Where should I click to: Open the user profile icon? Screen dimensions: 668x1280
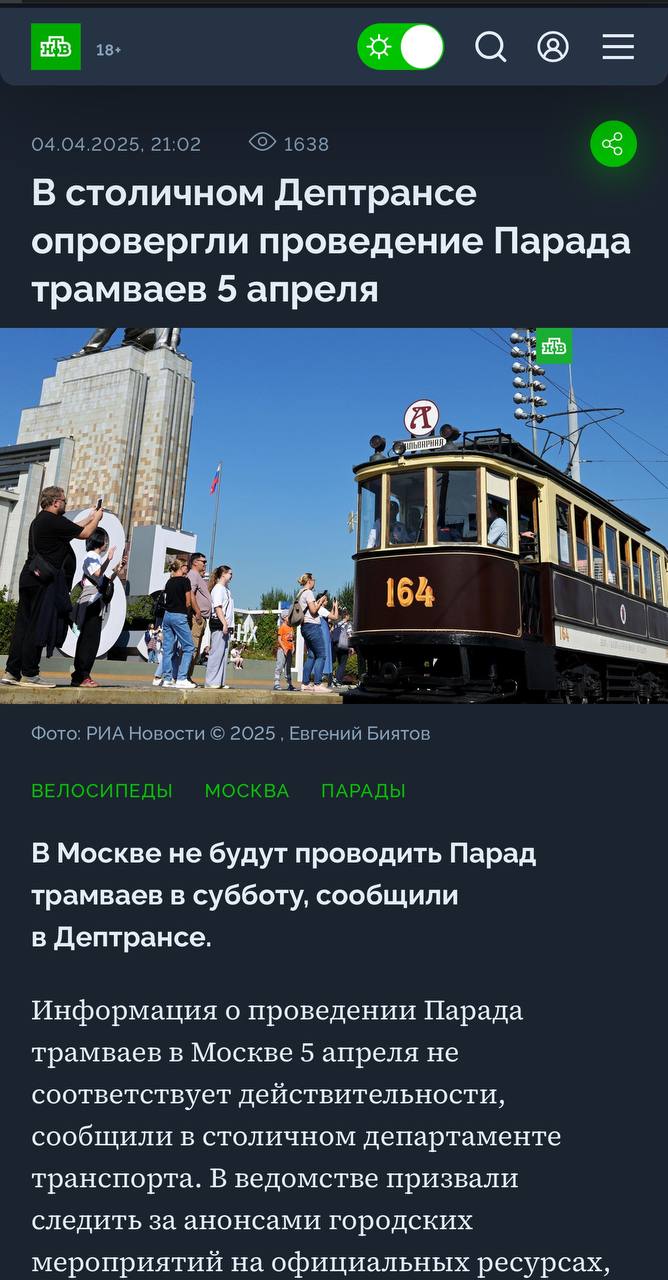coord(553,47)
